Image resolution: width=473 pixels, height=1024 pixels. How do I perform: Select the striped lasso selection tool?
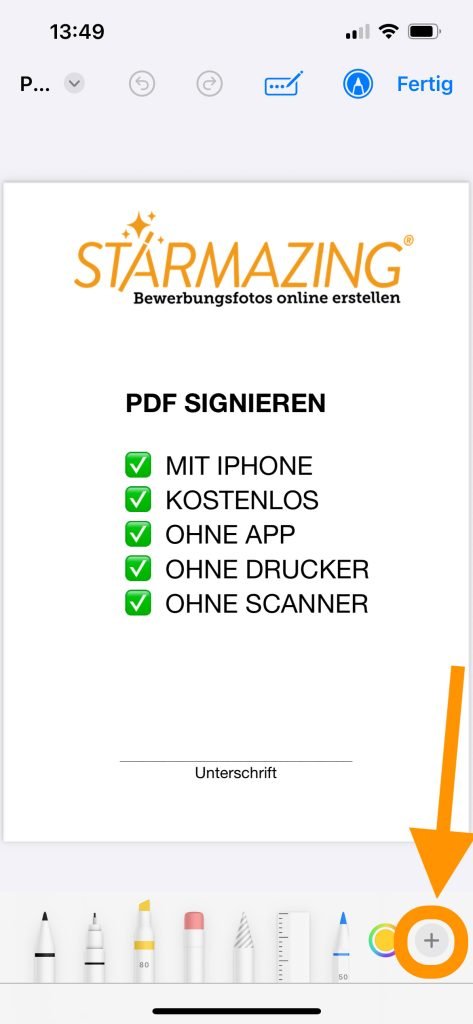coord(244,947)
